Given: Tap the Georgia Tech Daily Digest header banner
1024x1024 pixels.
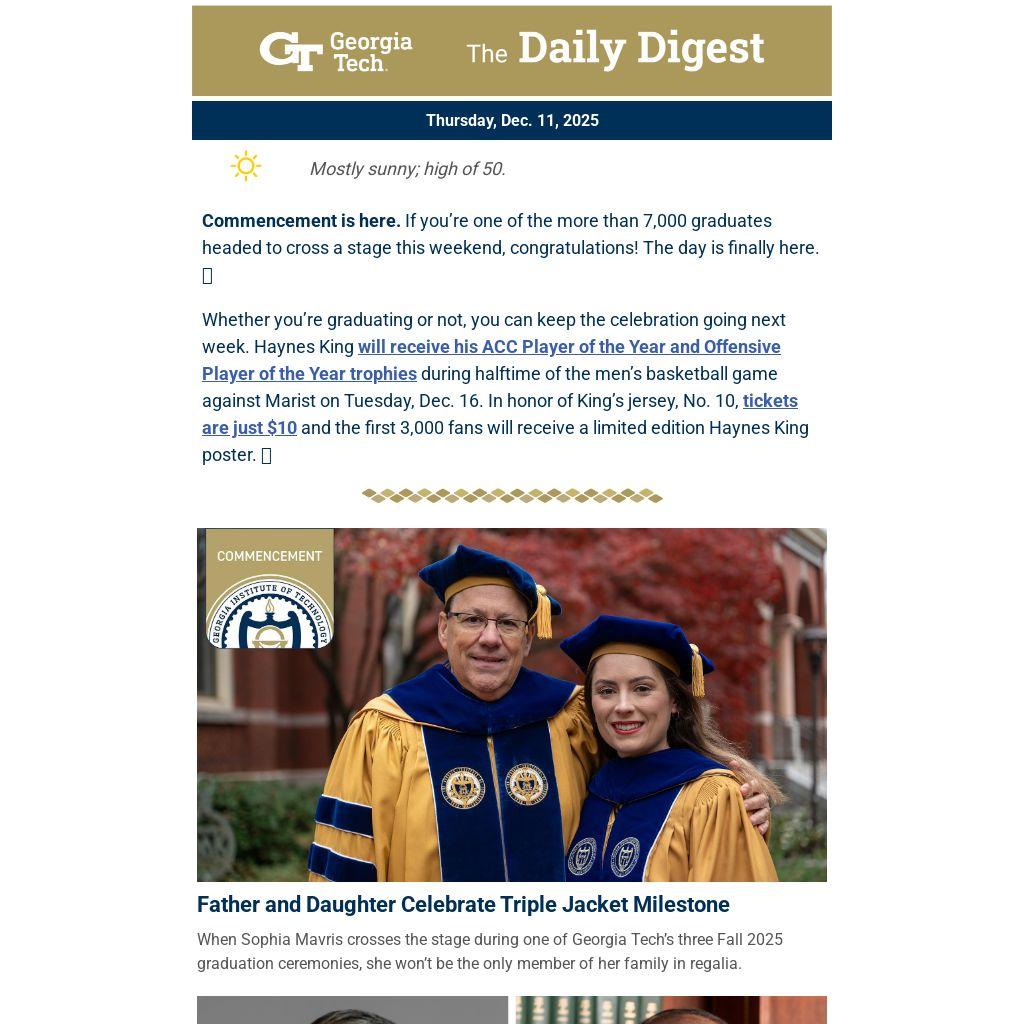Looking at the screenshot, I should click(512, 51).
